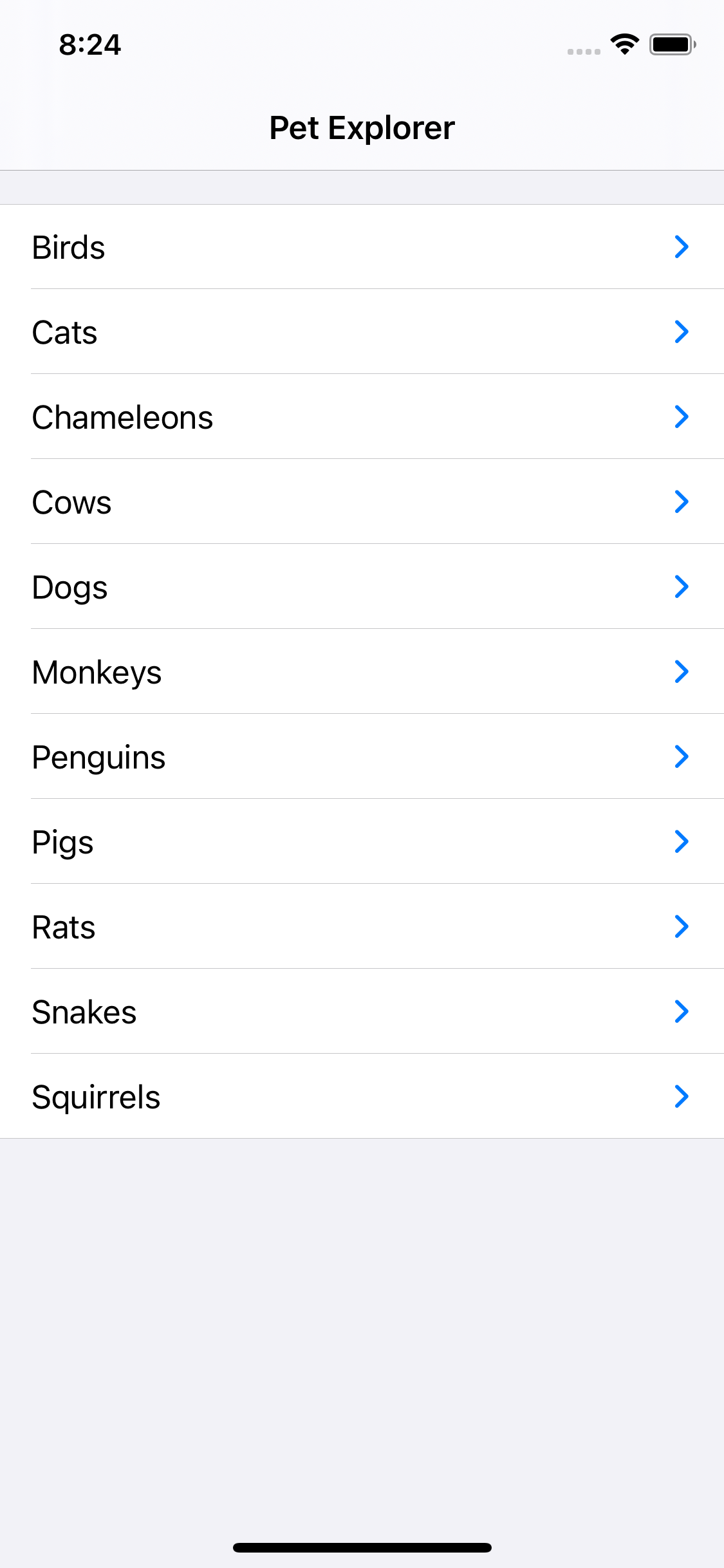Expand Chameleons using its chevron
Viewport: 724px width, 1568px height.
pyautogui.click(x=682, y=418)
